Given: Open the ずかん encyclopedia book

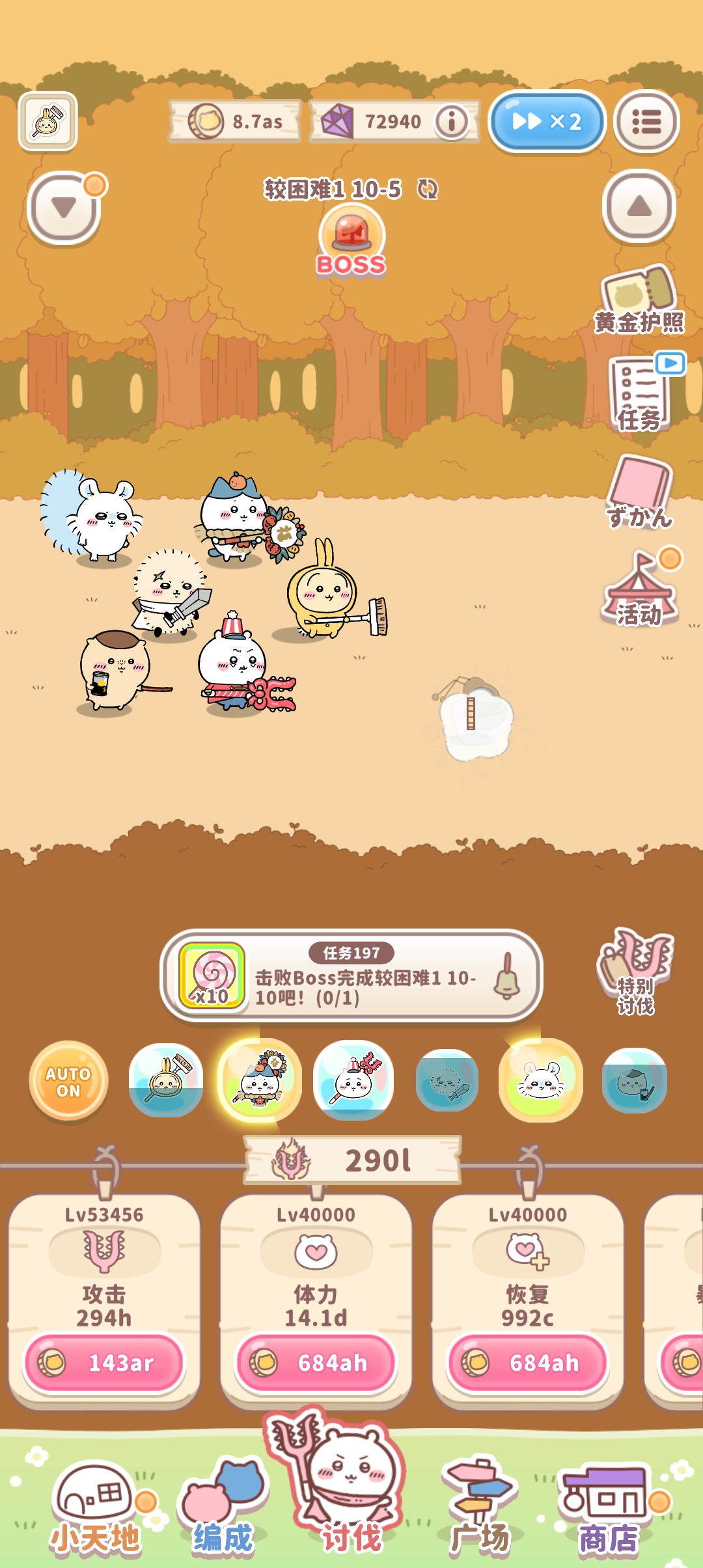Looking at the screenshot, I should point(640,492).
